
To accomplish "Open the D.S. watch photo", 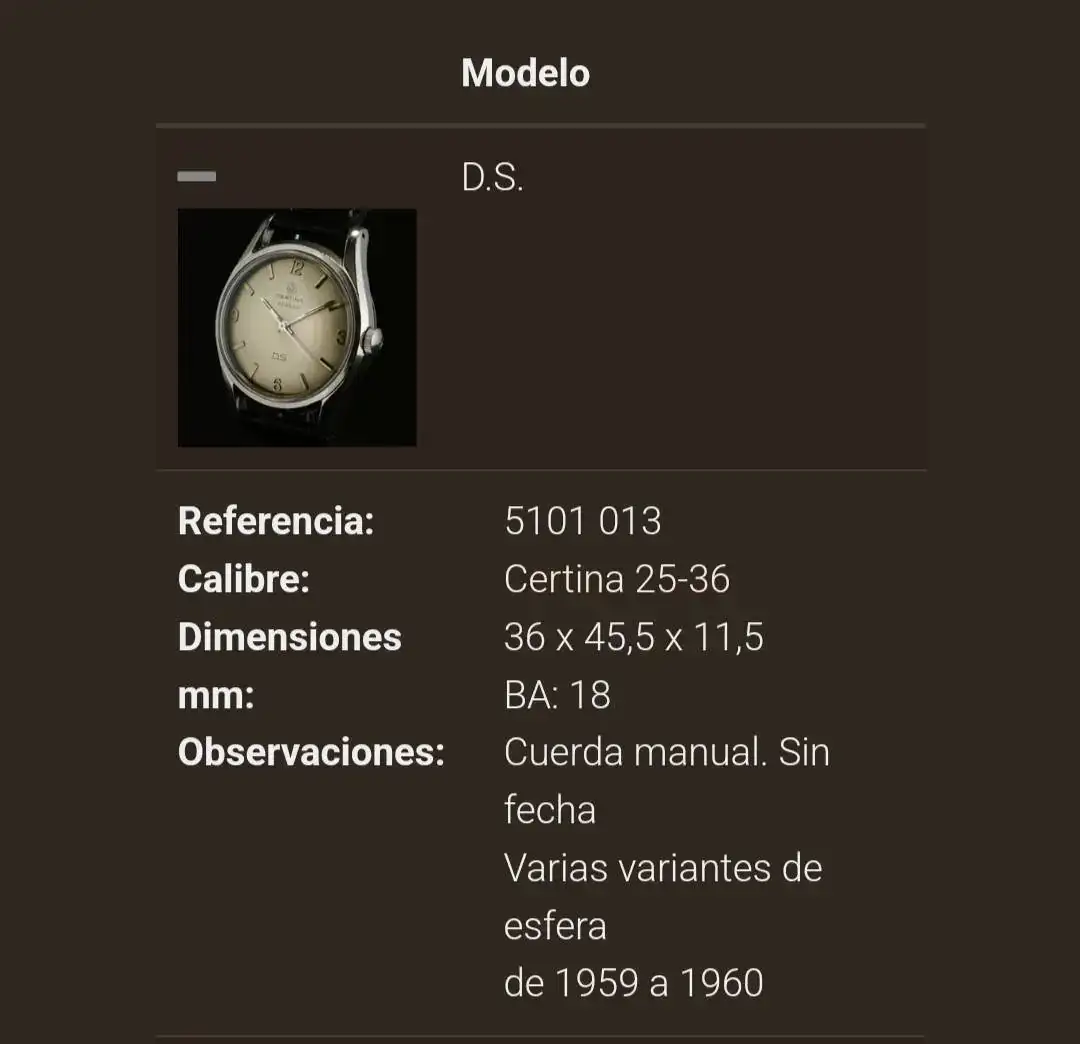I will [297, 327].
